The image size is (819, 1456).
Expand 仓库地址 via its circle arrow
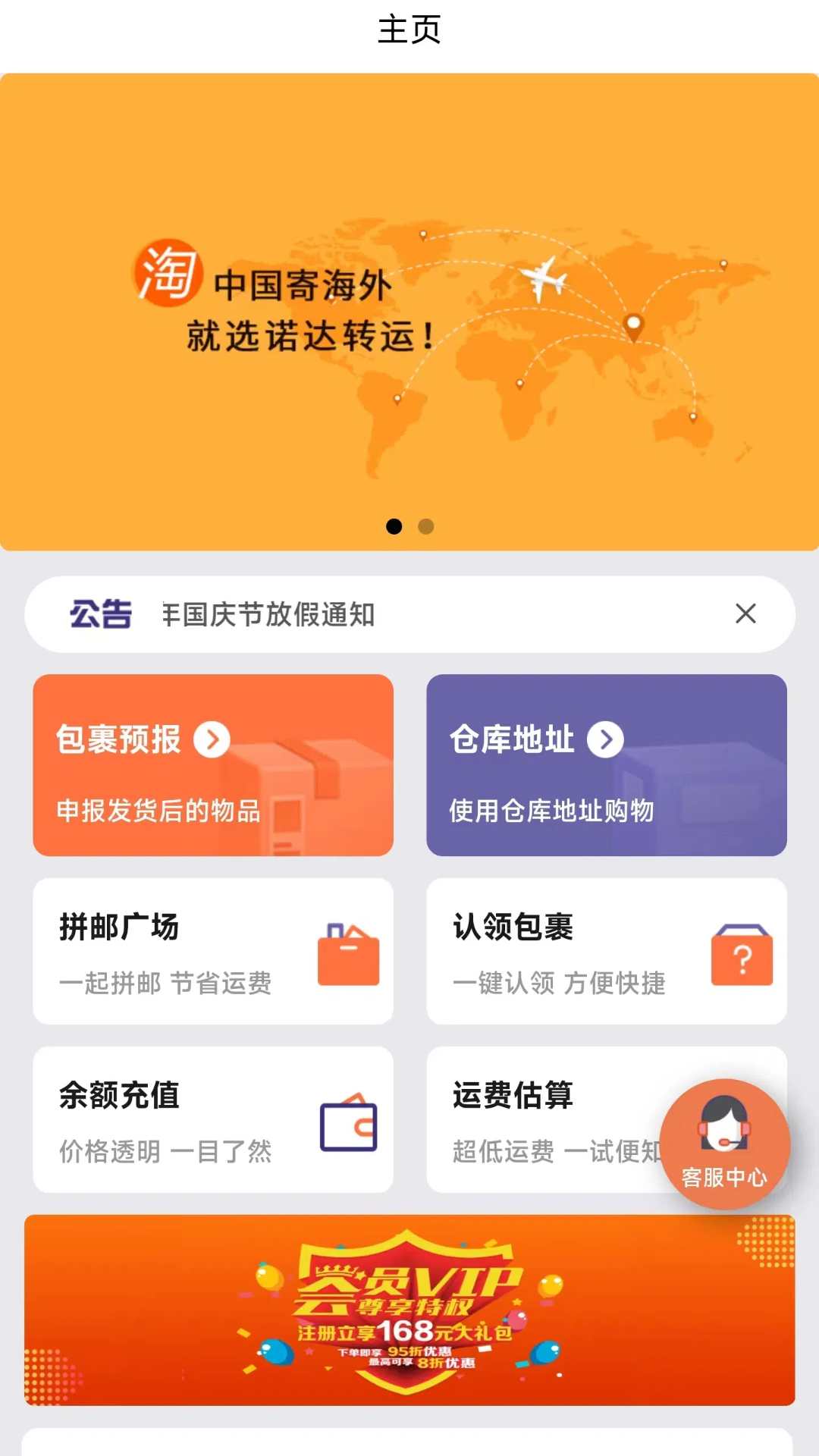click(604, 740)
